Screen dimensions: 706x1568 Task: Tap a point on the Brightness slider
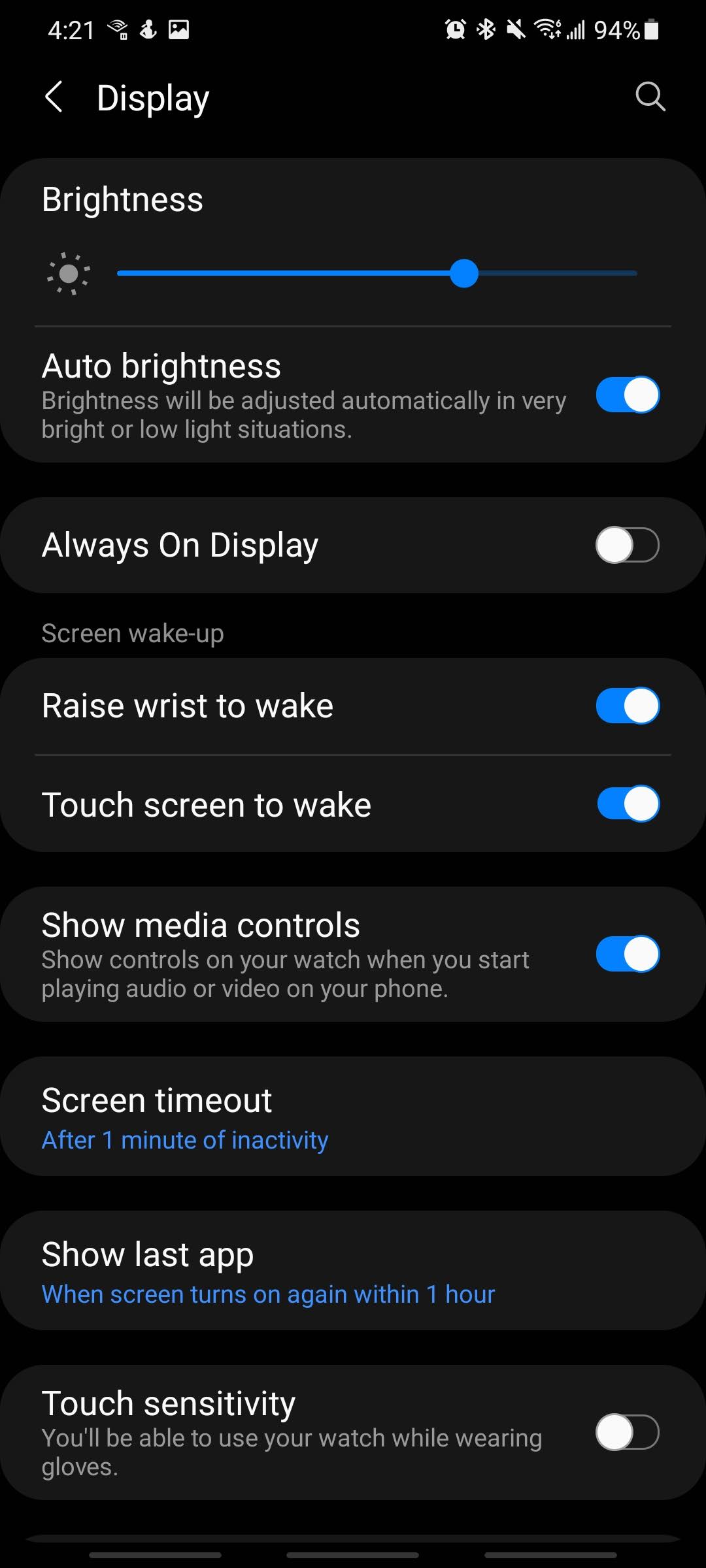(x=377, y=274)
